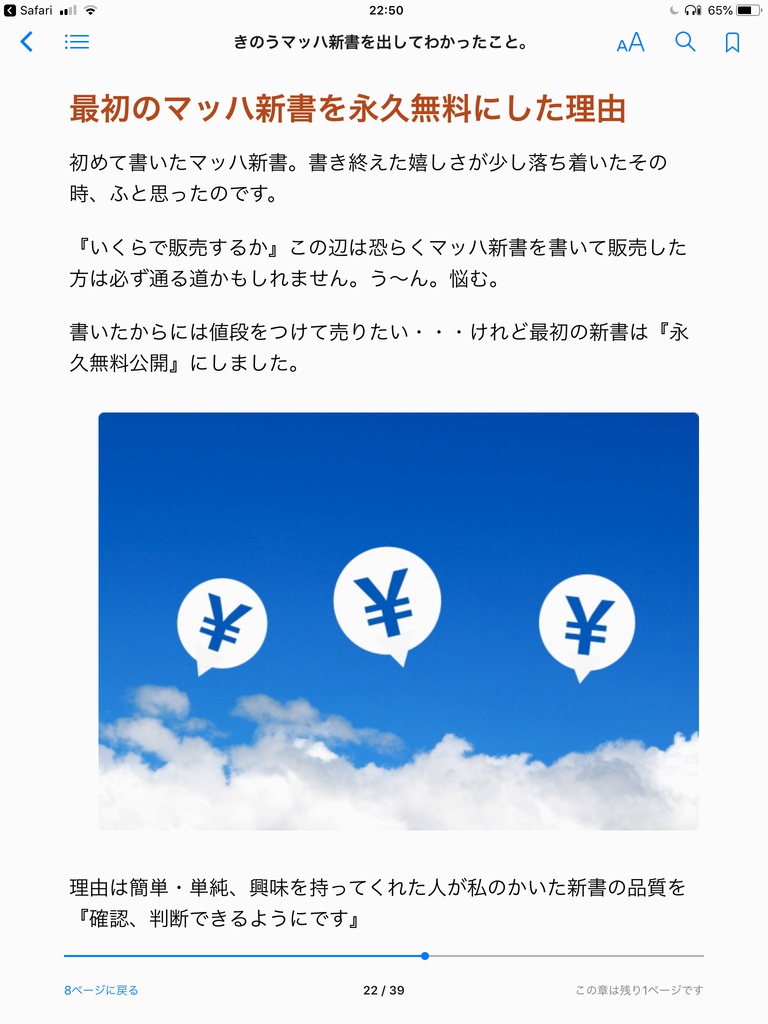
Task: Toggle the bookmark for this page
Action: pos(734,43)
